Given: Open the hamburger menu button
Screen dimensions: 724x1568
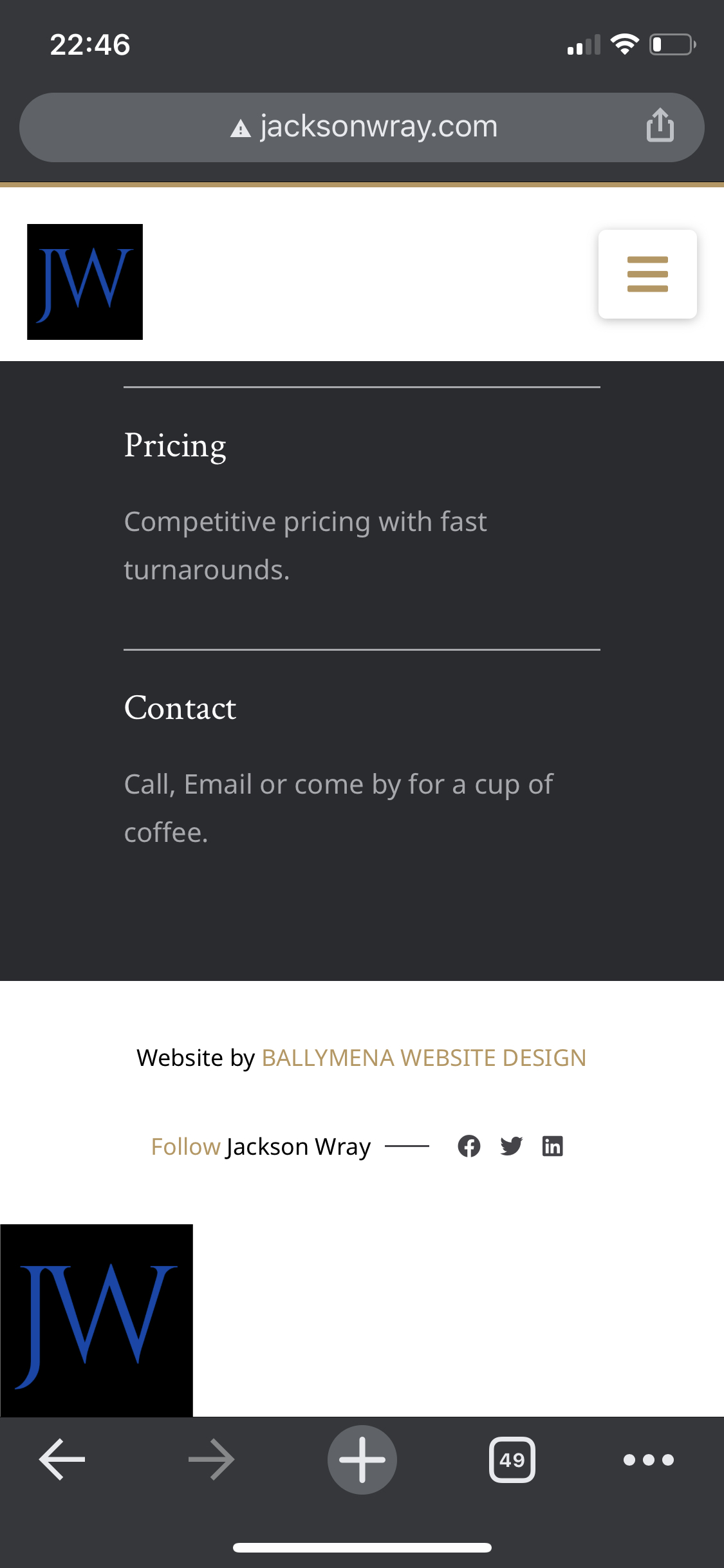Looking at the screenshot, I should (647, 274).
